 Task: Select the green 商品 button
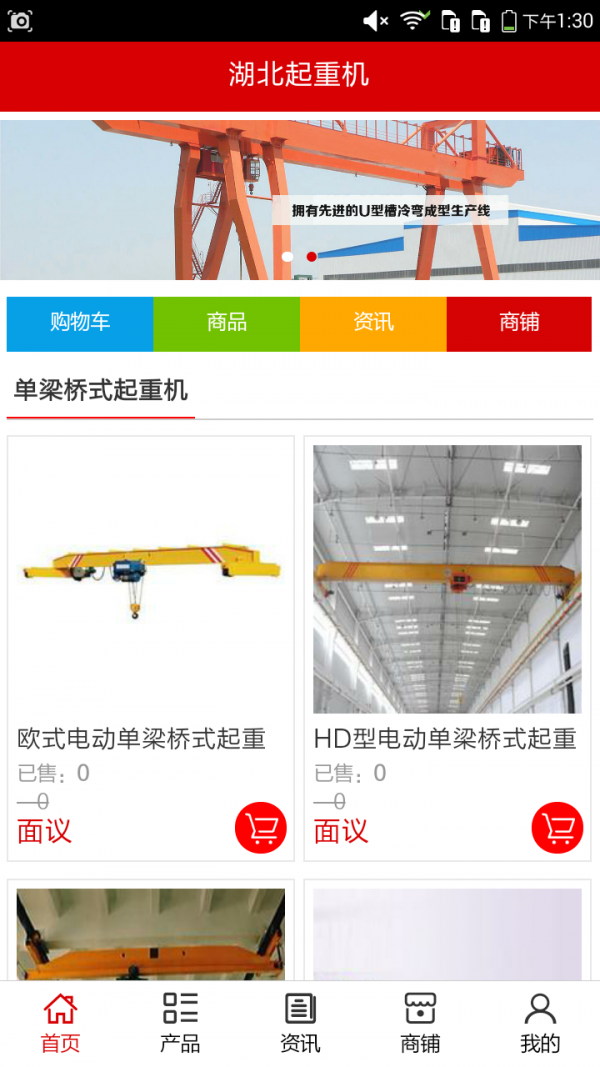click(x=226, y=323)
